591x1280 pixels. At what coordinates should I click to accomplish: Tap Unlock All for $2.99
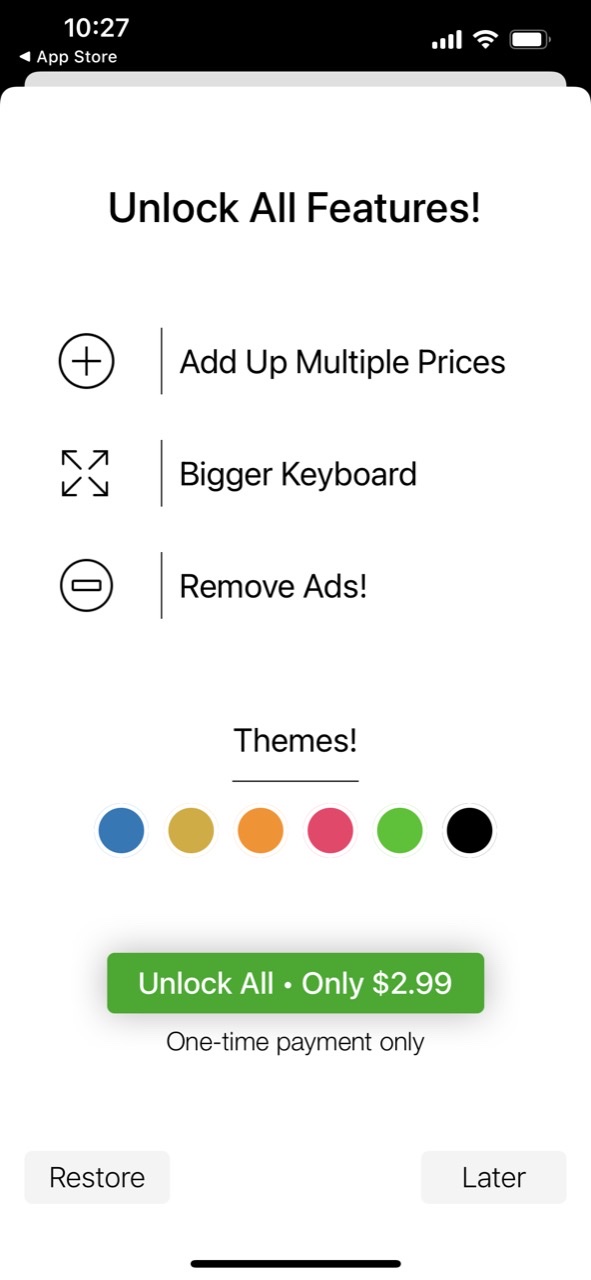(295, 983)
